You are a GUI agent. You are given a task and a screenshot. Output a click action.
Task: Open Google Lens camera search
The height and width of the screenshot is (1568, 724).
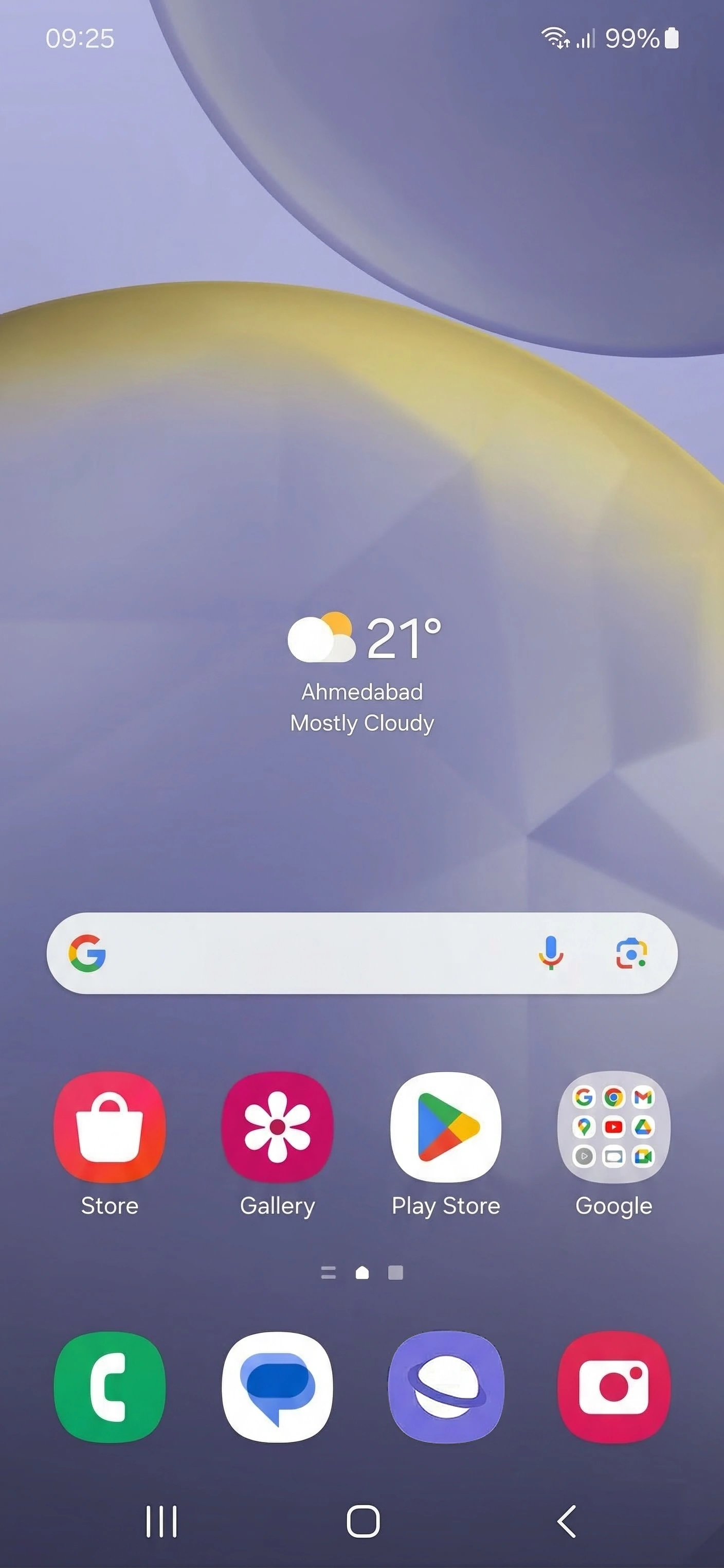click(x=631, y=953)
